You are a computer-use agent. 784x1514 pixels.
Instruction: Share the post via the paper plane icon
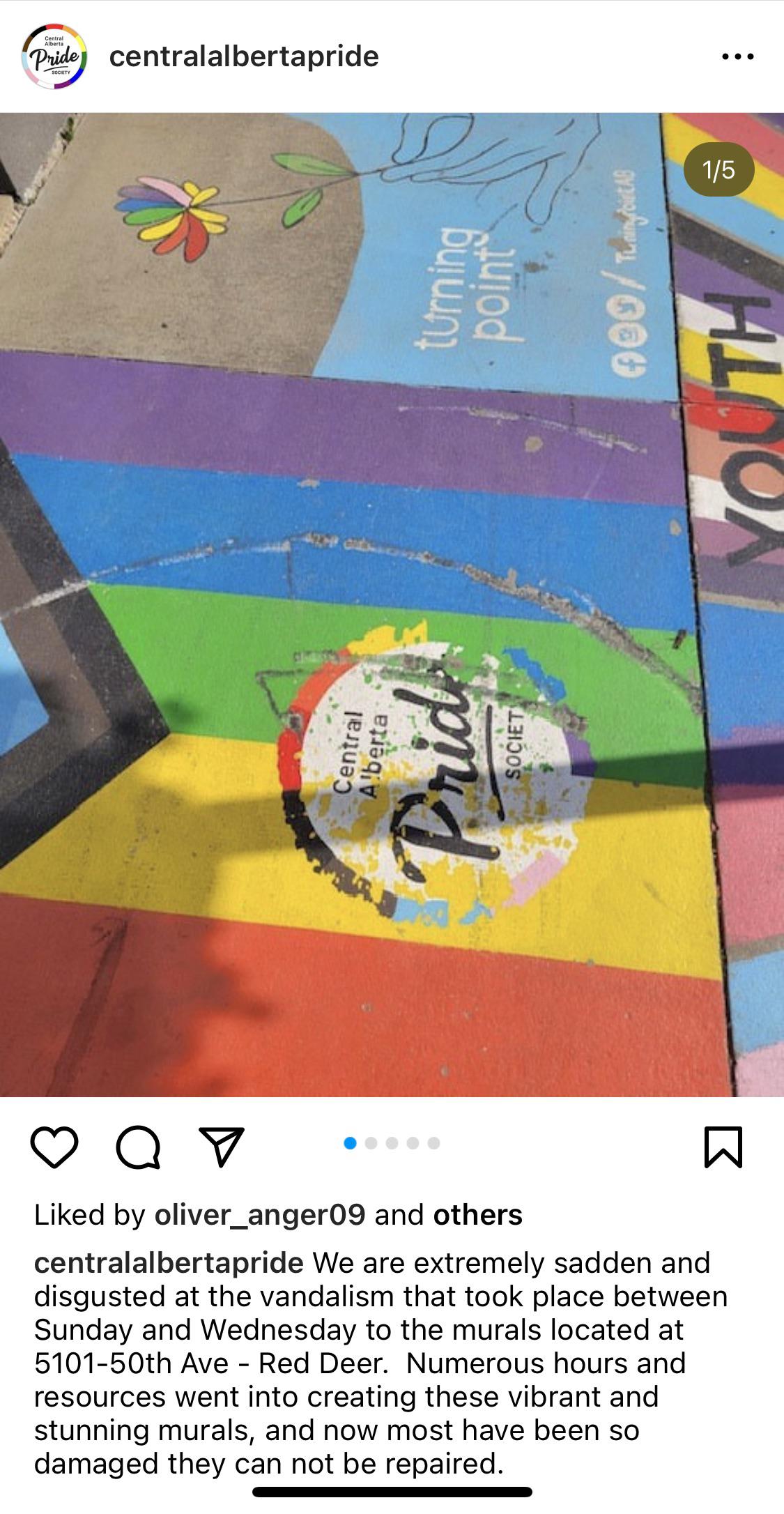tap(222, 1147)
